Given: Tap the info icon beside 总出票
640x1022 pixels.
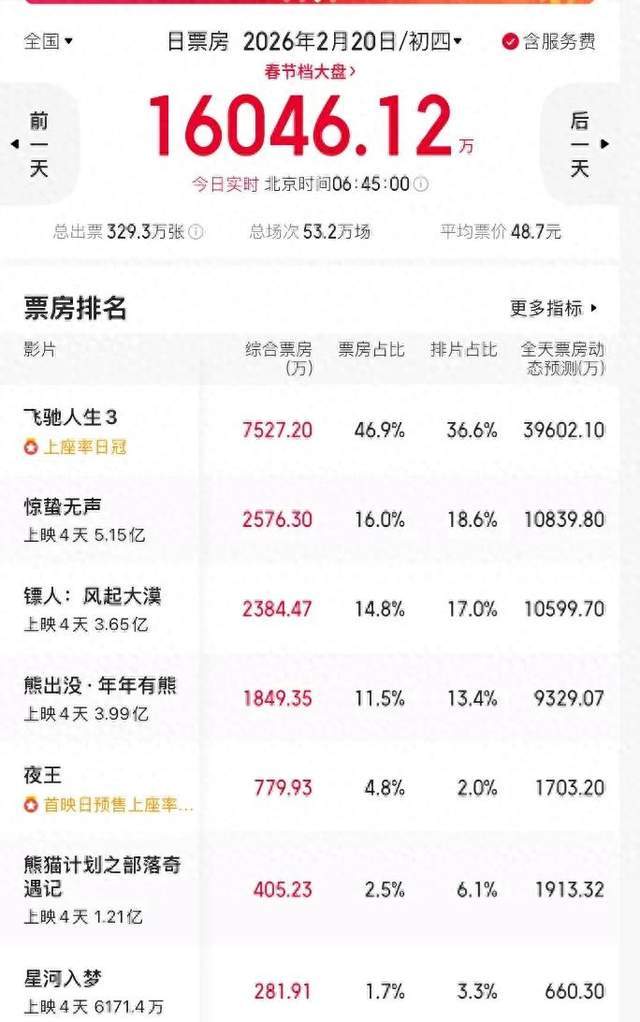Looking at the screenshot, I should 196,232.
